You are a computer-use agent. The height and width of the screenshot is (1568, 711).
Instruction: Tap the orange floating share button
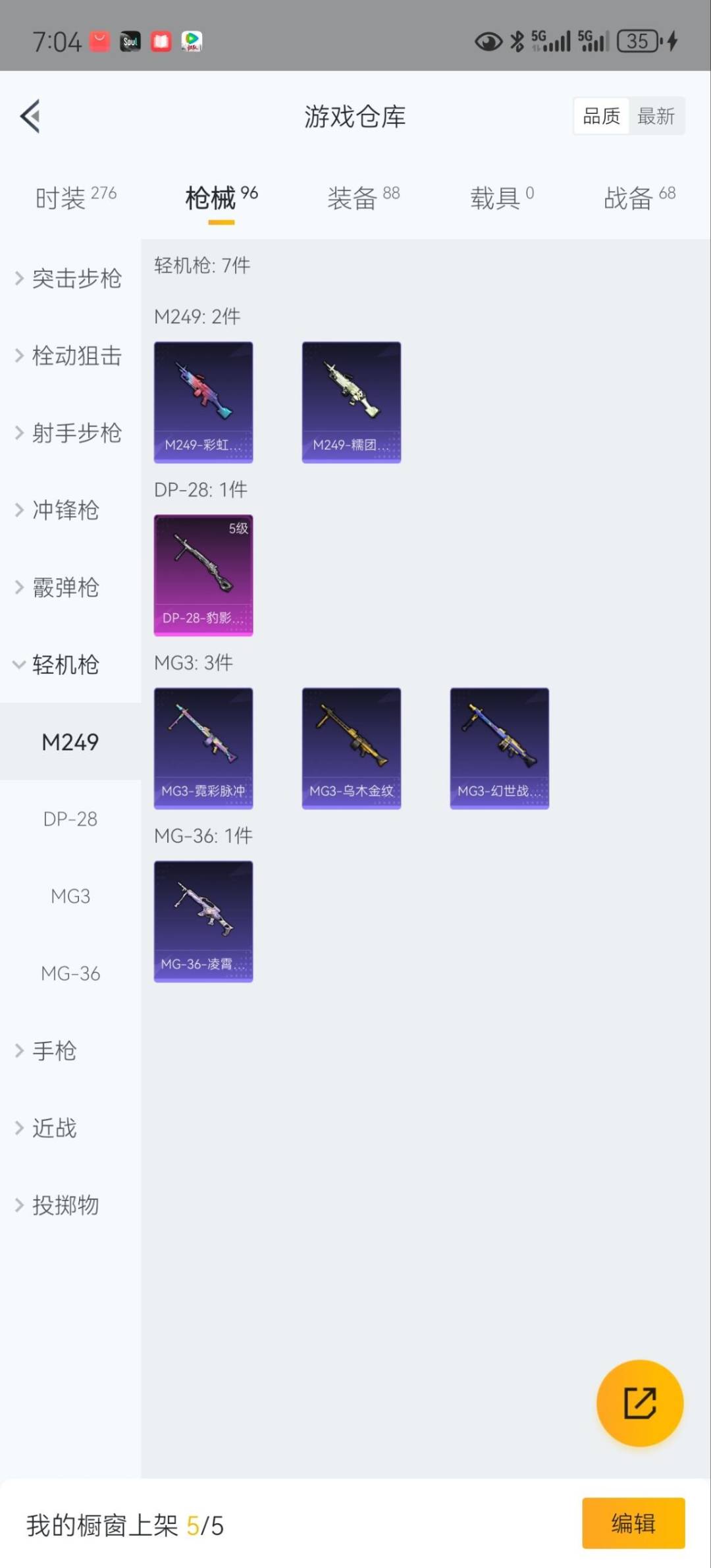pos(639,1403)
